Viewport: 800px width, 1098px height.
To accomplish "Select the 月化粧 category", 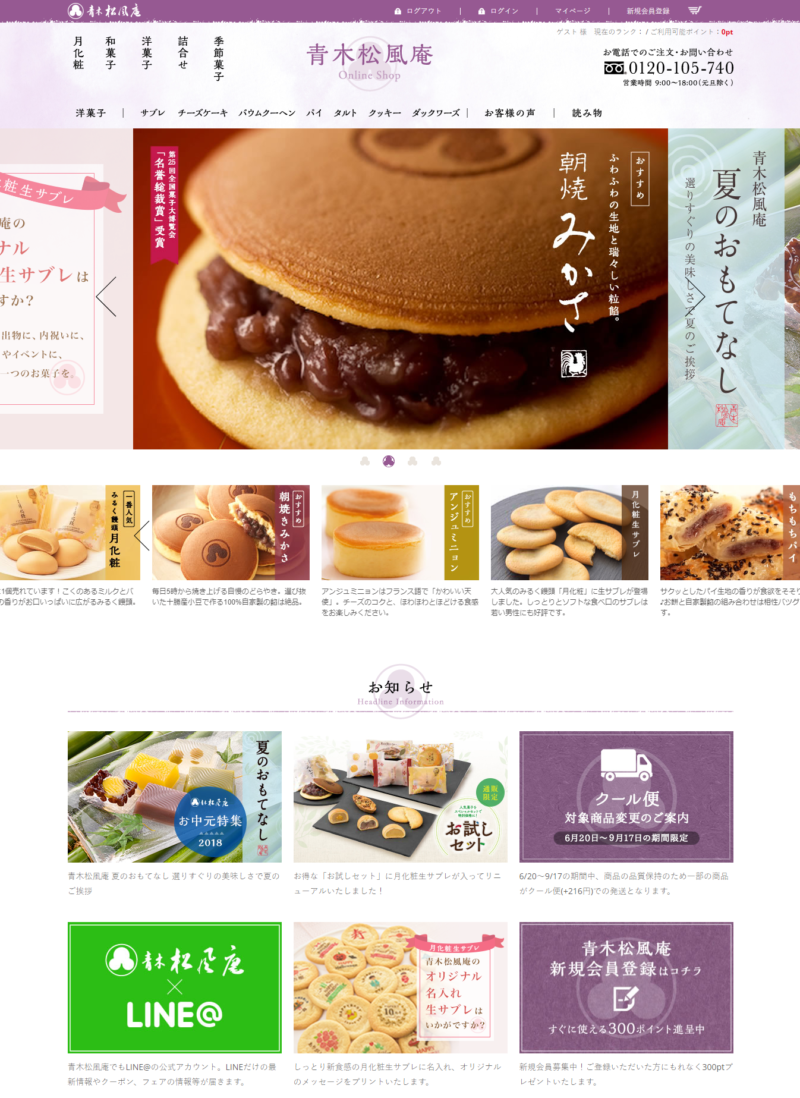I will tap(78, 54).
